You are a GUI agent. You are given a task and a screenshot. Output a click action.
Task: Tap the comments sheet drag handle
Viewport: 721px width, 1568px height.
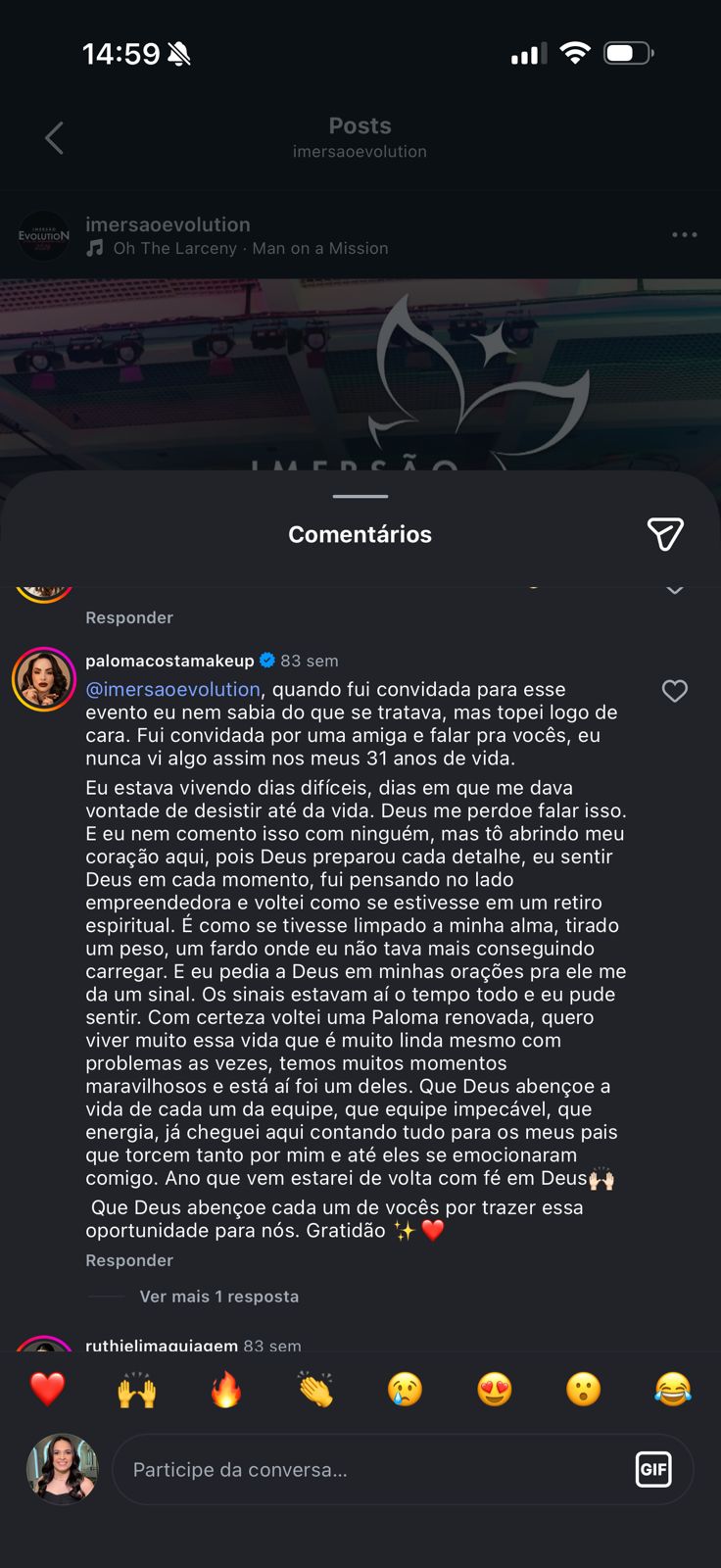pos(360,497)
